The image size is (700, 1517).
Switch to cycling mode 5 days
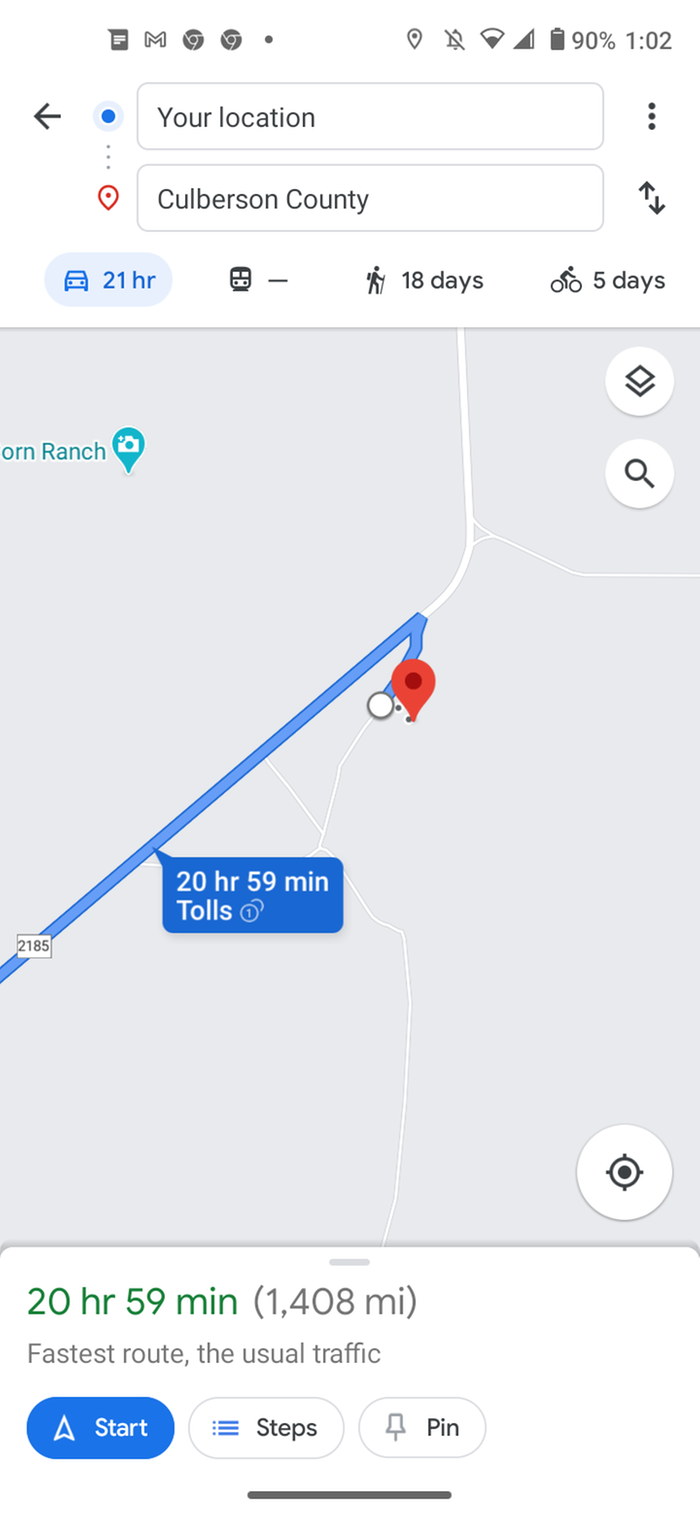[x=607, y=280]
